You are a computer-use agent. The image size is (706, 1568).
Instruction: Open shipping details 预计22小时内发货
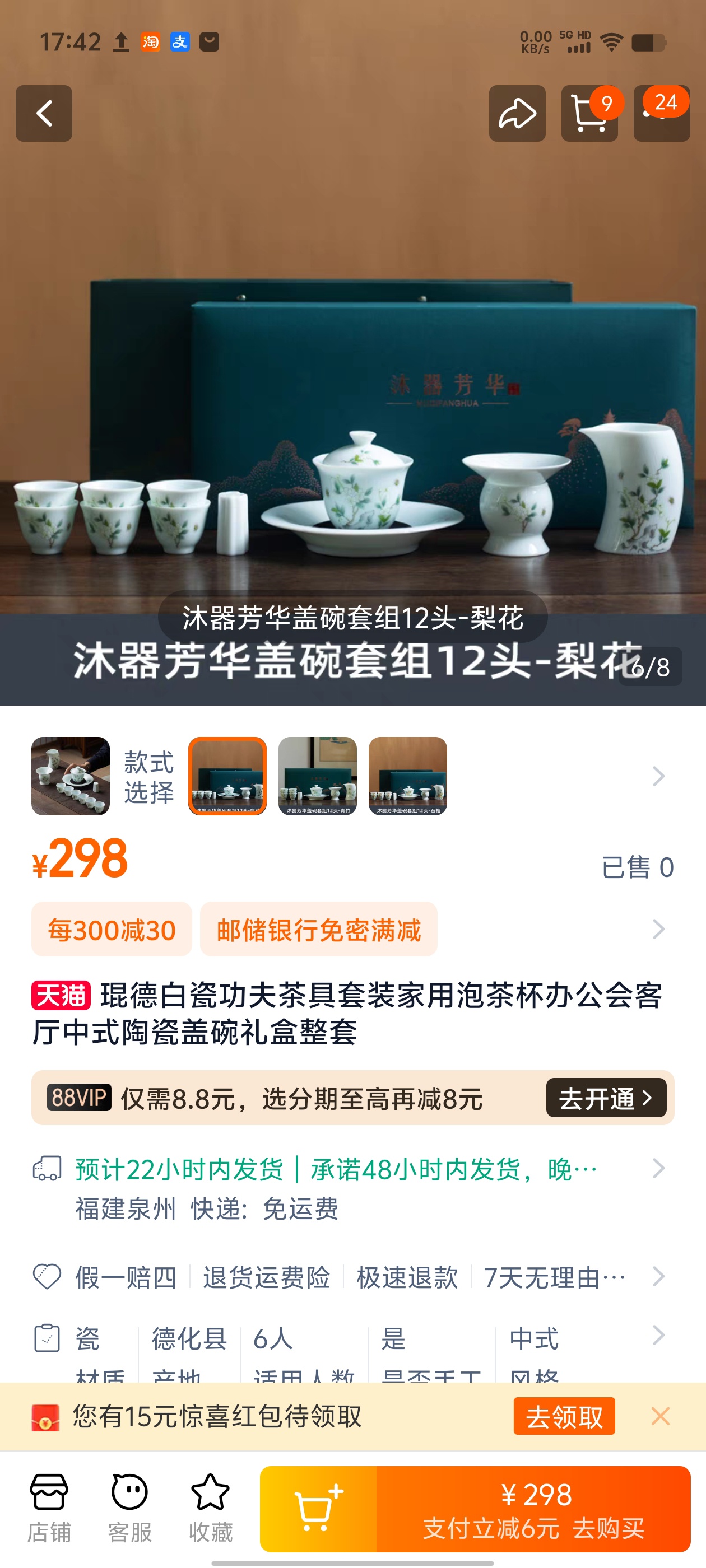tap(335, 1169)
